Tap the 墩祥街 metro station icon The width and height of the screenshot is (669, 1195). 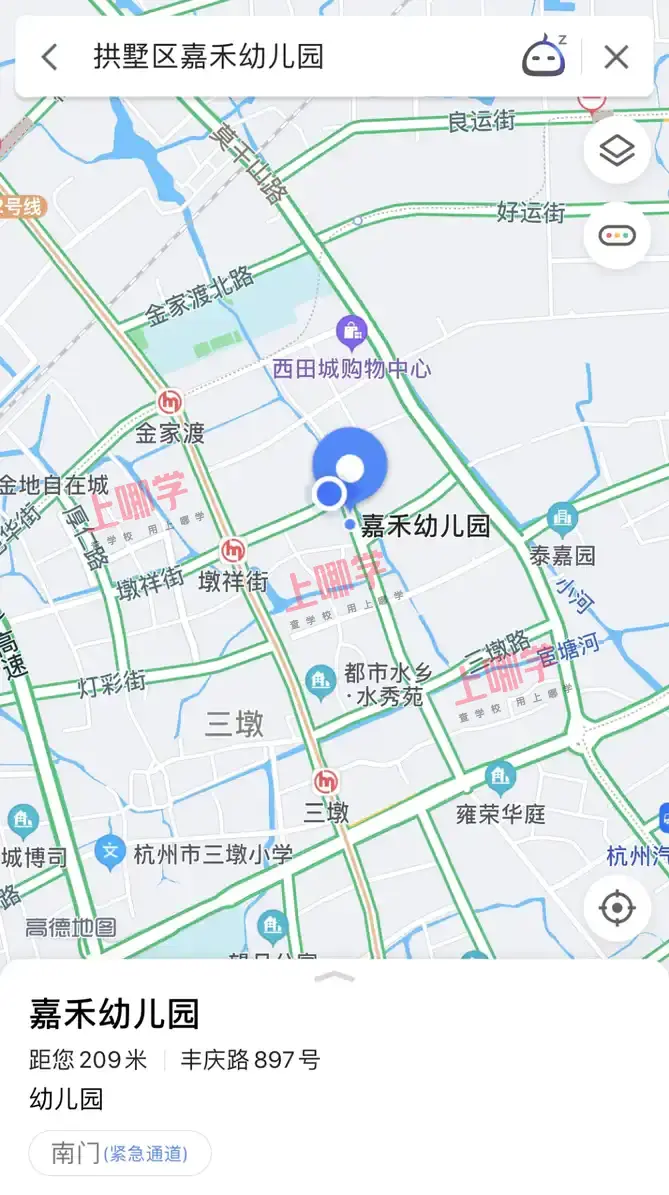pyautogui.click(x=234, y=549)
